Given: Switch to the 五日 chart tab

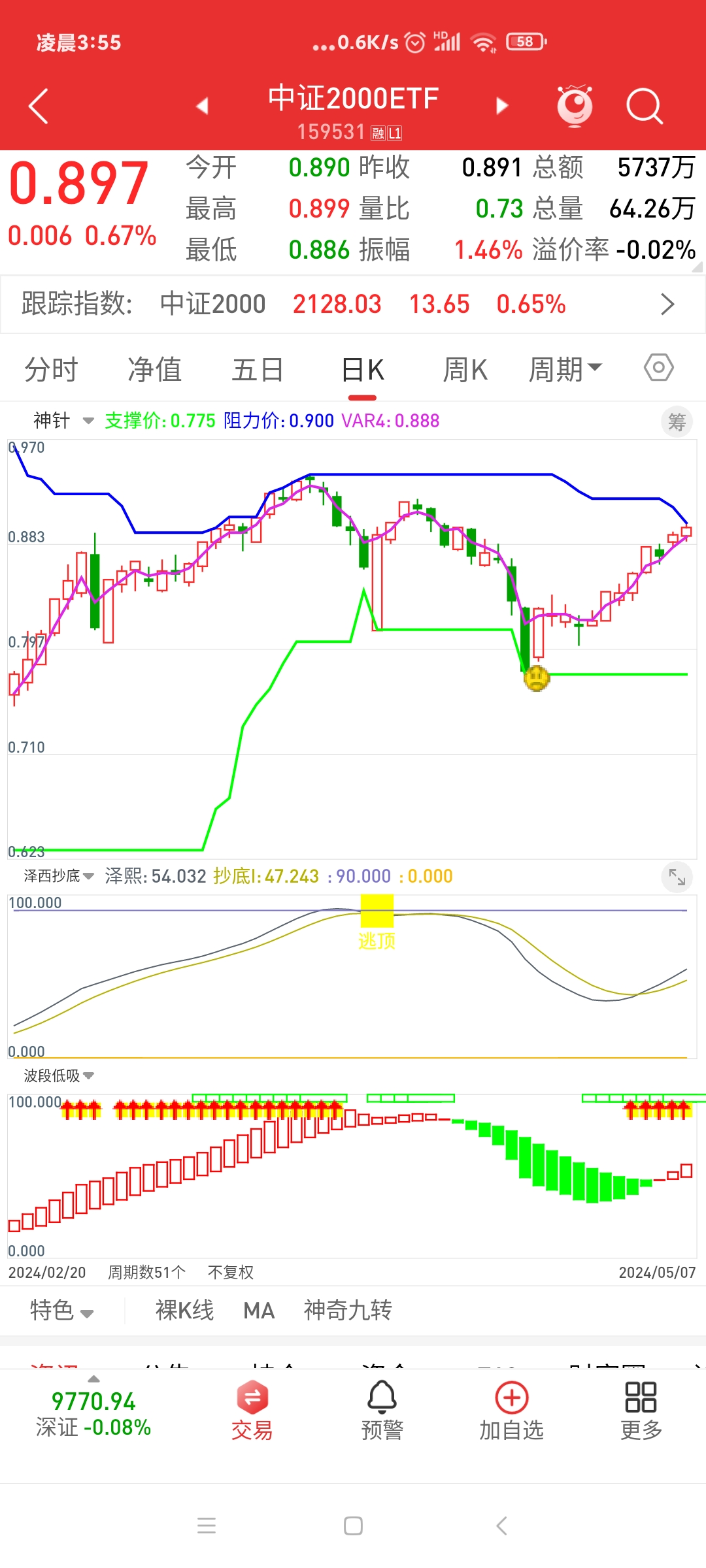Looking at the screenshot, I should 258,370.
